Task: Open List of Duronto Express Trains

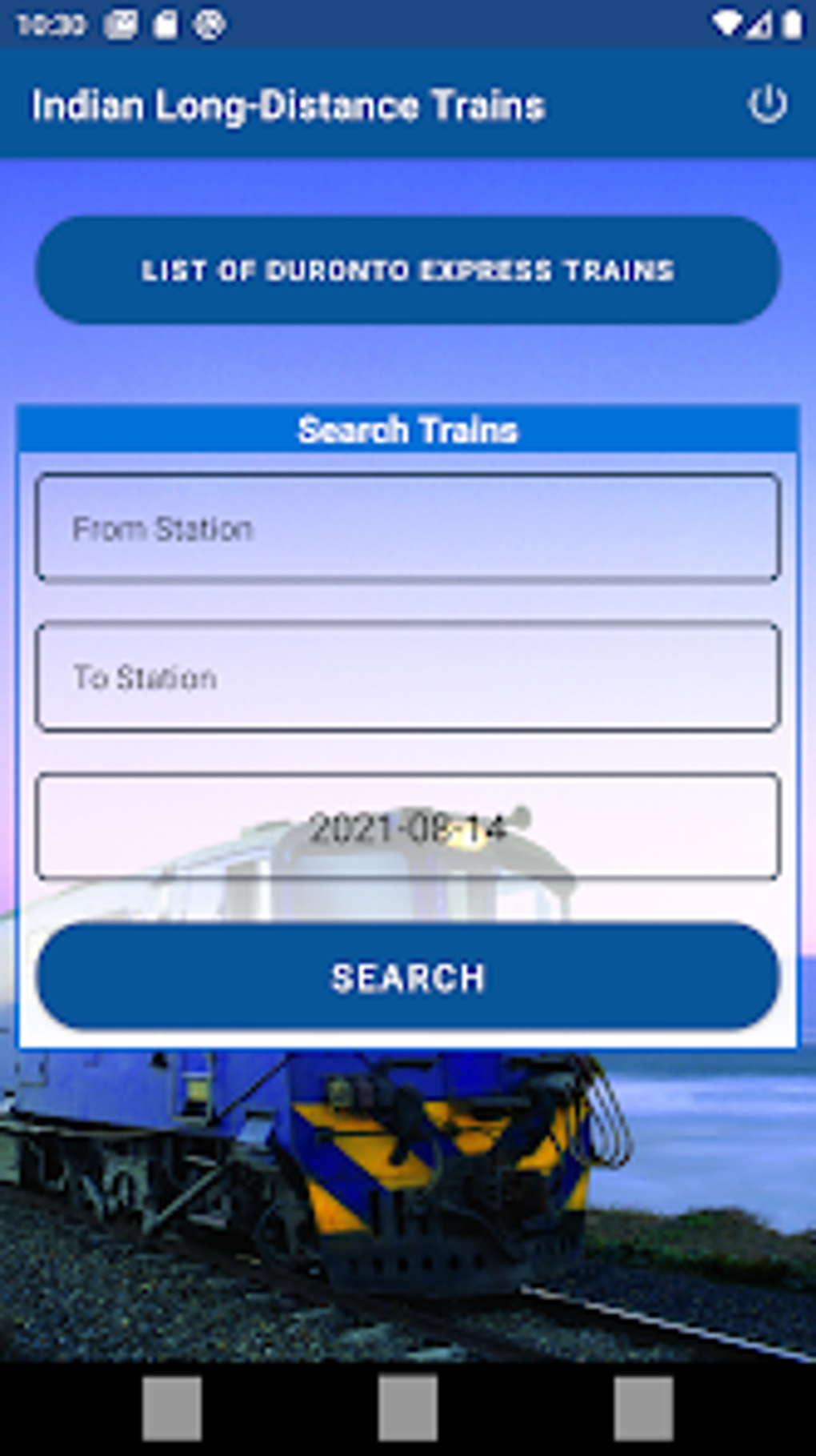Action: click(x=408, y=271)
